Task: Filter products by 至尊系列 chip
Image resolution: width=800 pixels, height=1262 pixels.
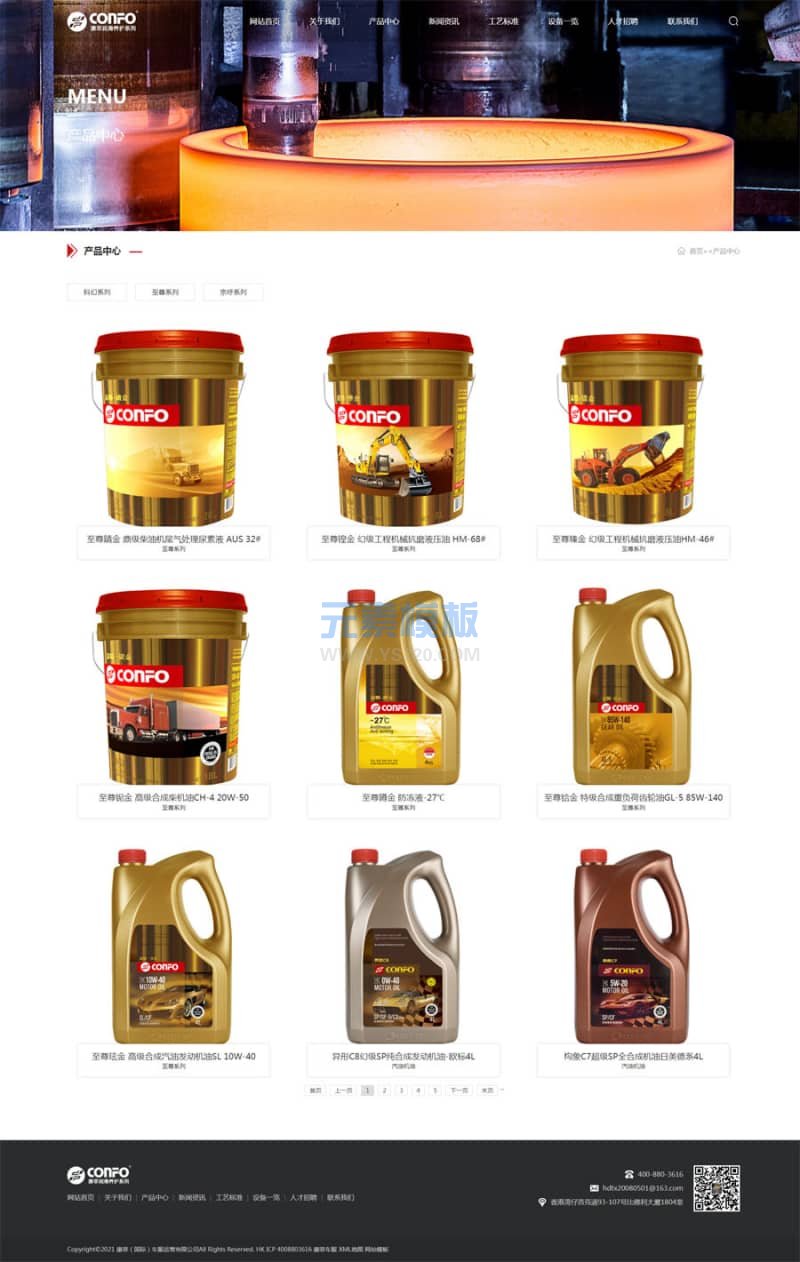Action: click(165, 292)
